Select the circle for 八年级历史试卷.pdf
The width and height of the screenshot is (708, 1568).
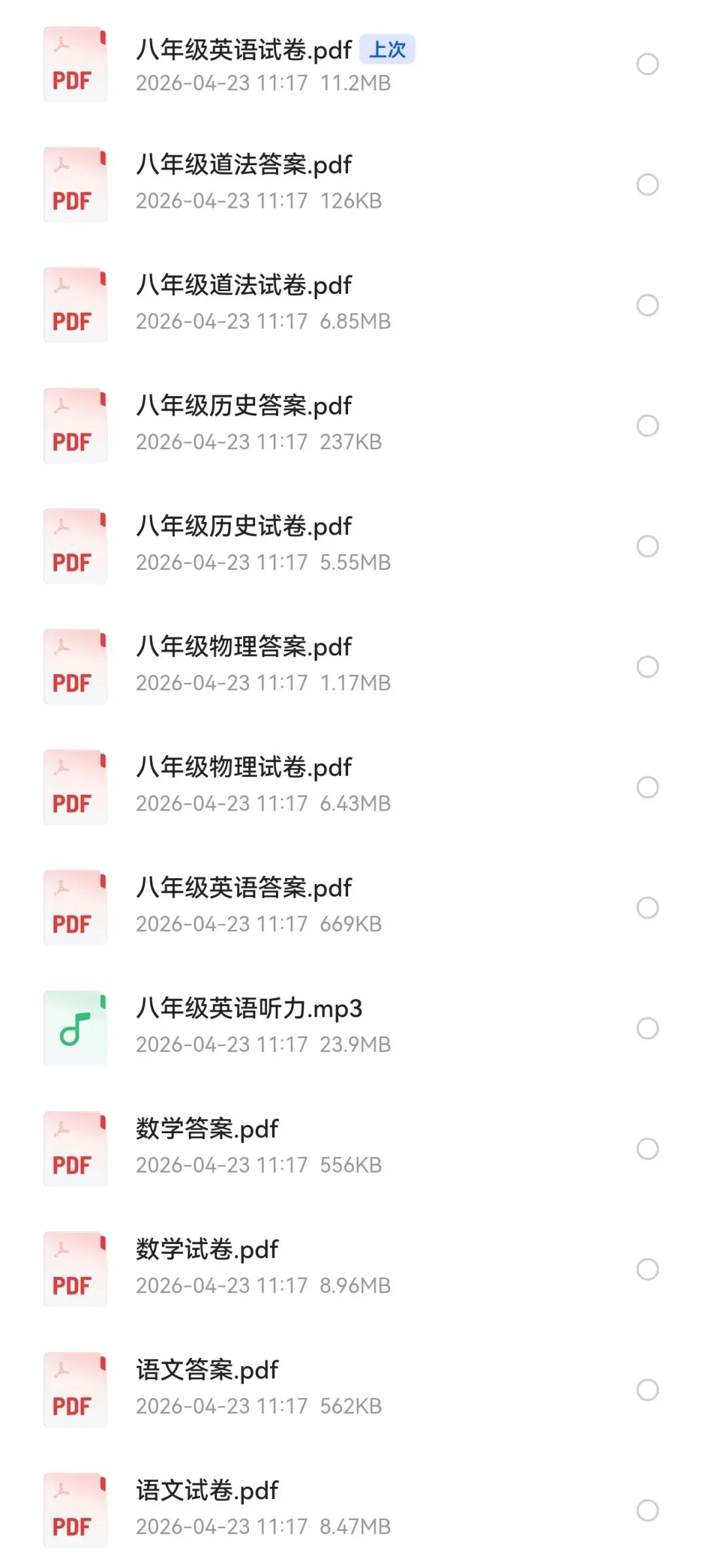(x=648, y=546)
